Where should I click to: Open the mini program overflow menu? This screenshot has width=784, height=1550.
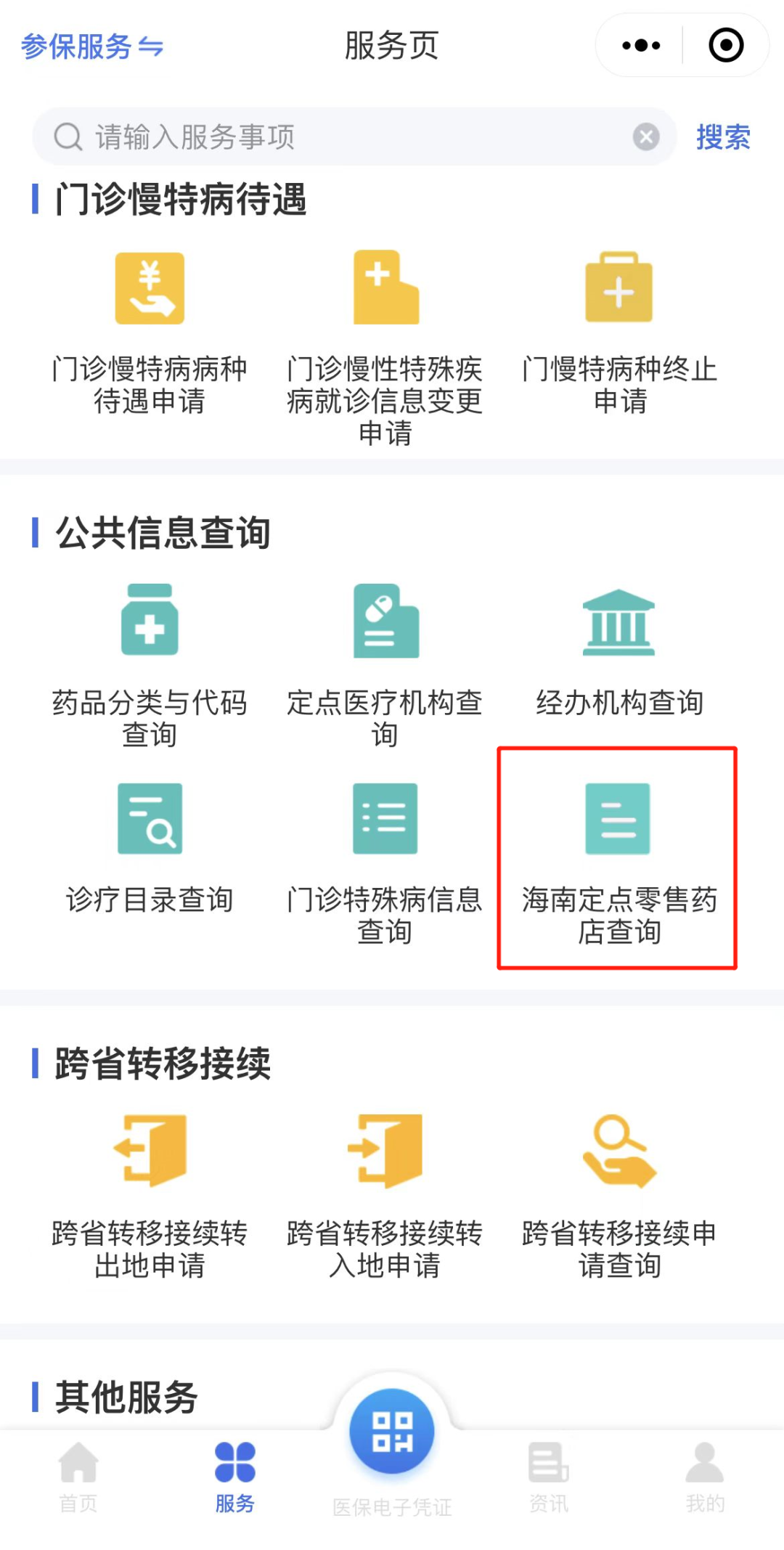[641, 46]
